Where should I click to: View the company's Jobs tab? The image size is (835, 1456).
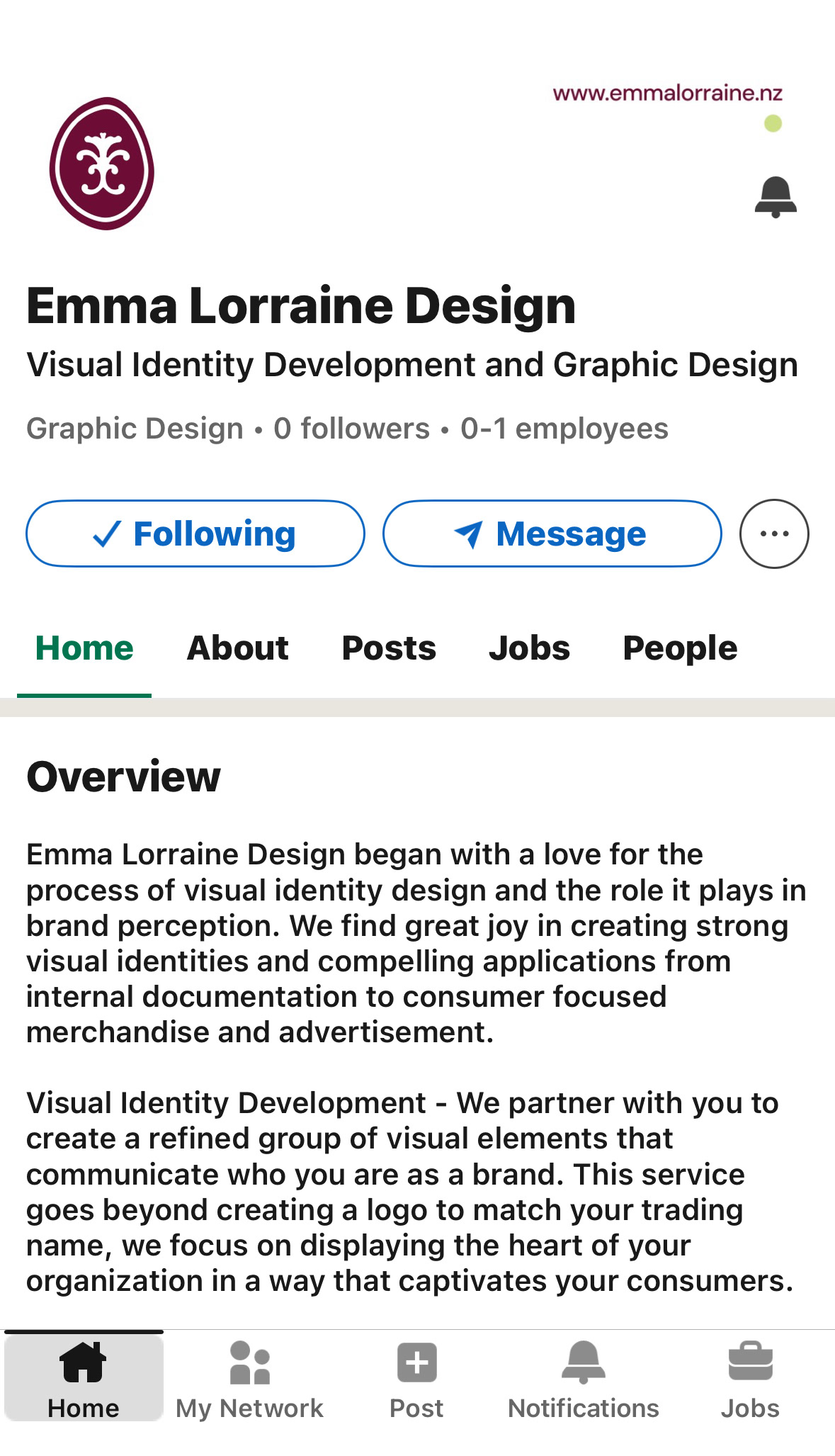(x=529, y=648)
